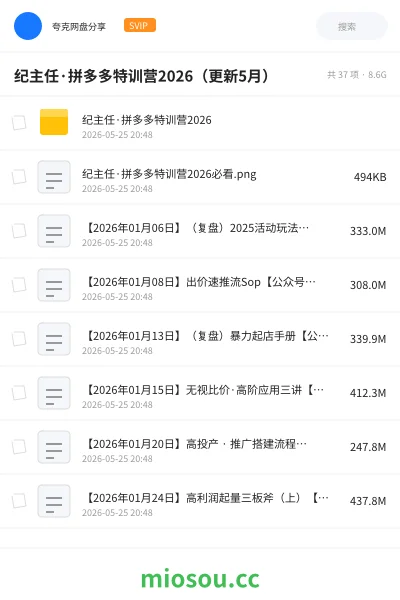
Task: Select checkbox for 2026年01月08日 file
Action: 19,285
